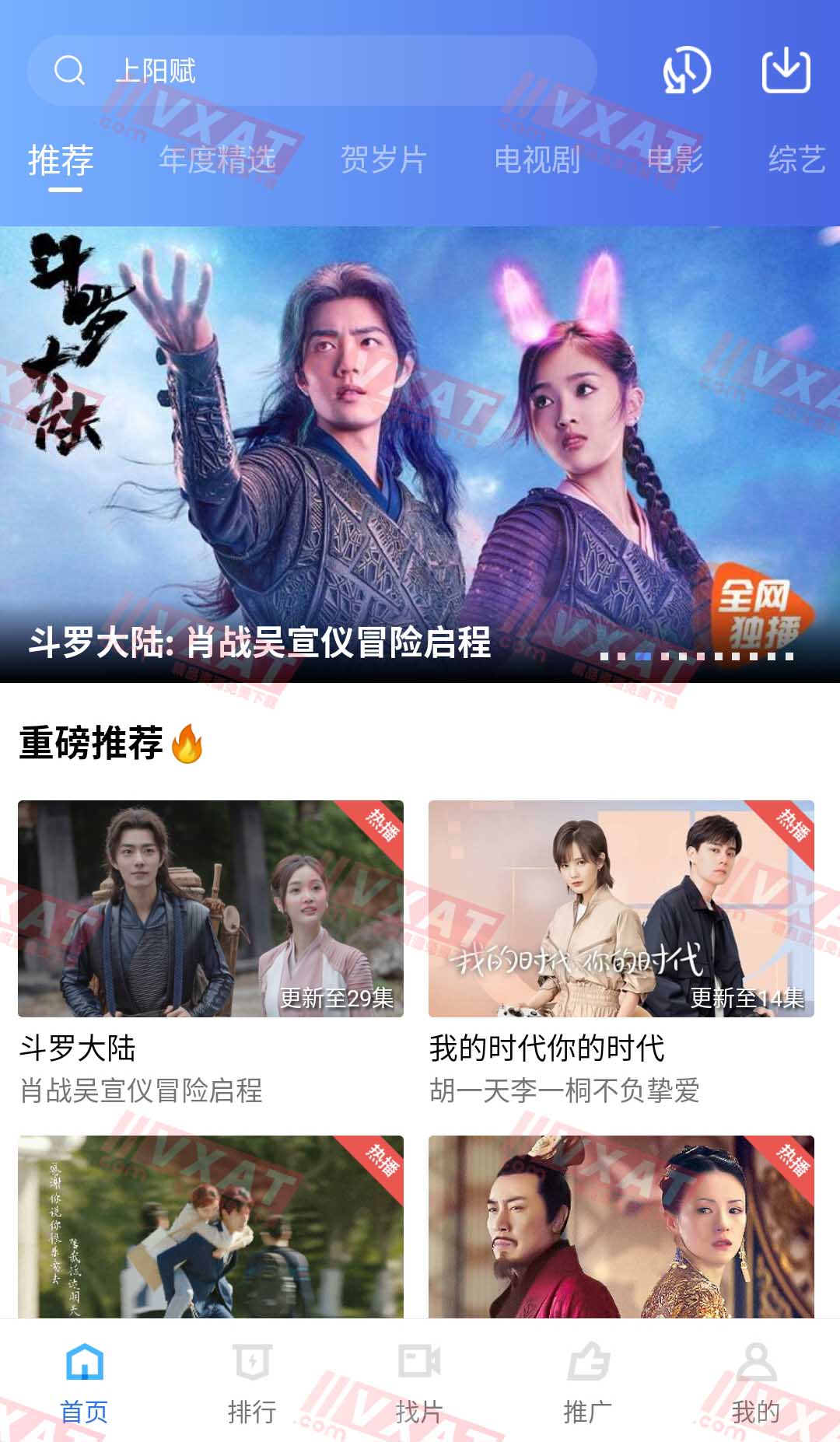Open the watch history icon

point(686,71)
